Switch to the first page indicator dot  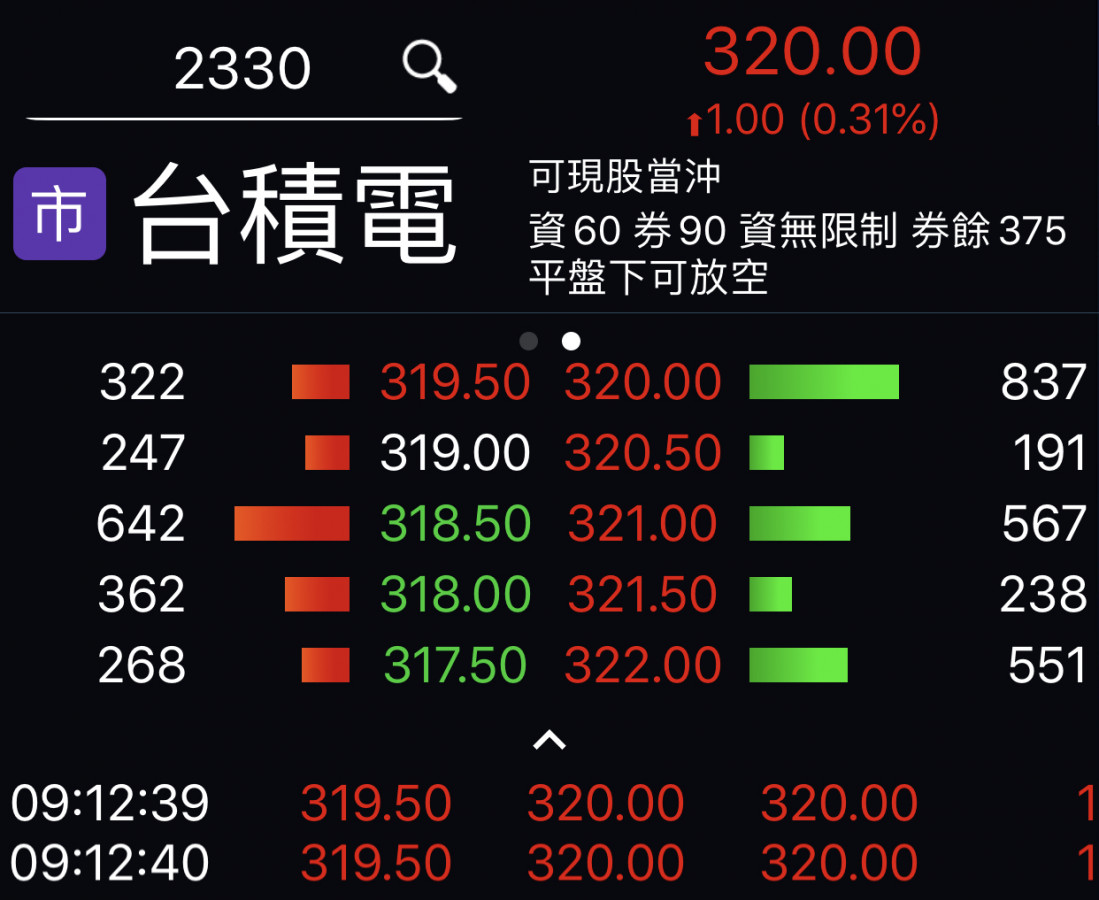pyautogui.click(x=529, y=342)
